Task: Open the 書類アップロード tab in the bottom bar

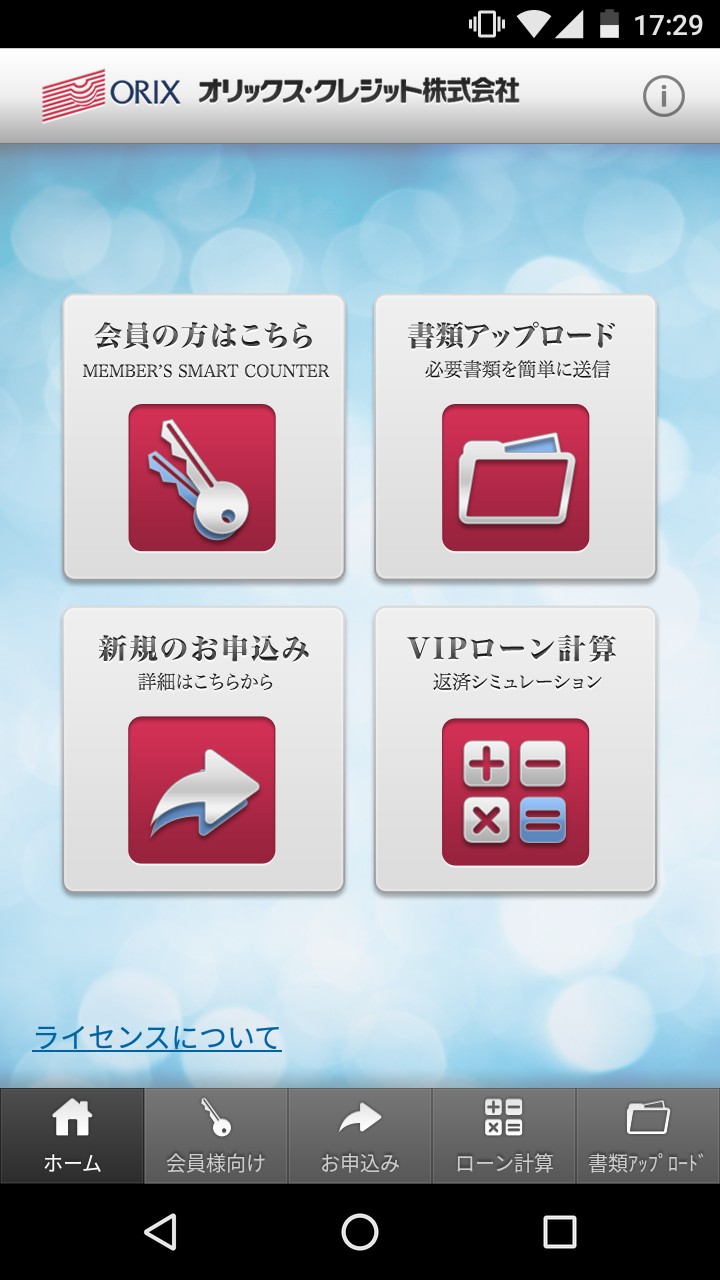Action: tap(647, 1136)
